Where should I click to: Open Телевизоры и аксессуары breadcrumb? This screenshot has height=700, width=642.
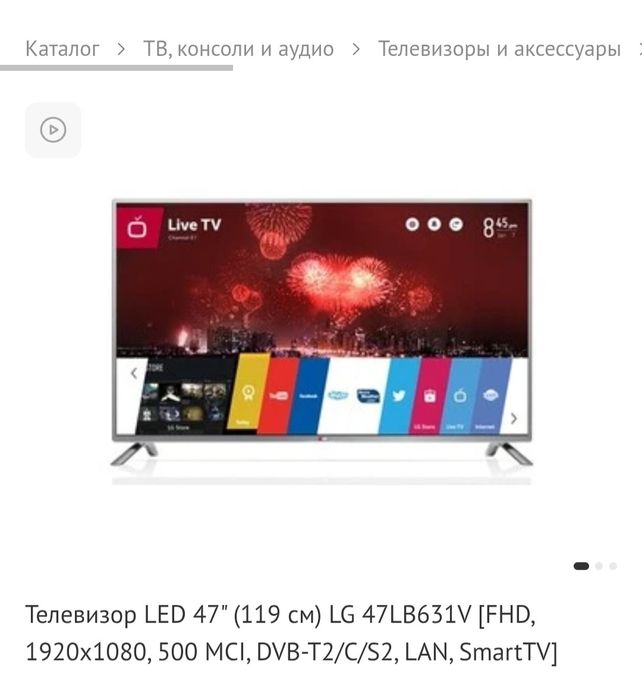pyautogui.click(x=499, y=48)
